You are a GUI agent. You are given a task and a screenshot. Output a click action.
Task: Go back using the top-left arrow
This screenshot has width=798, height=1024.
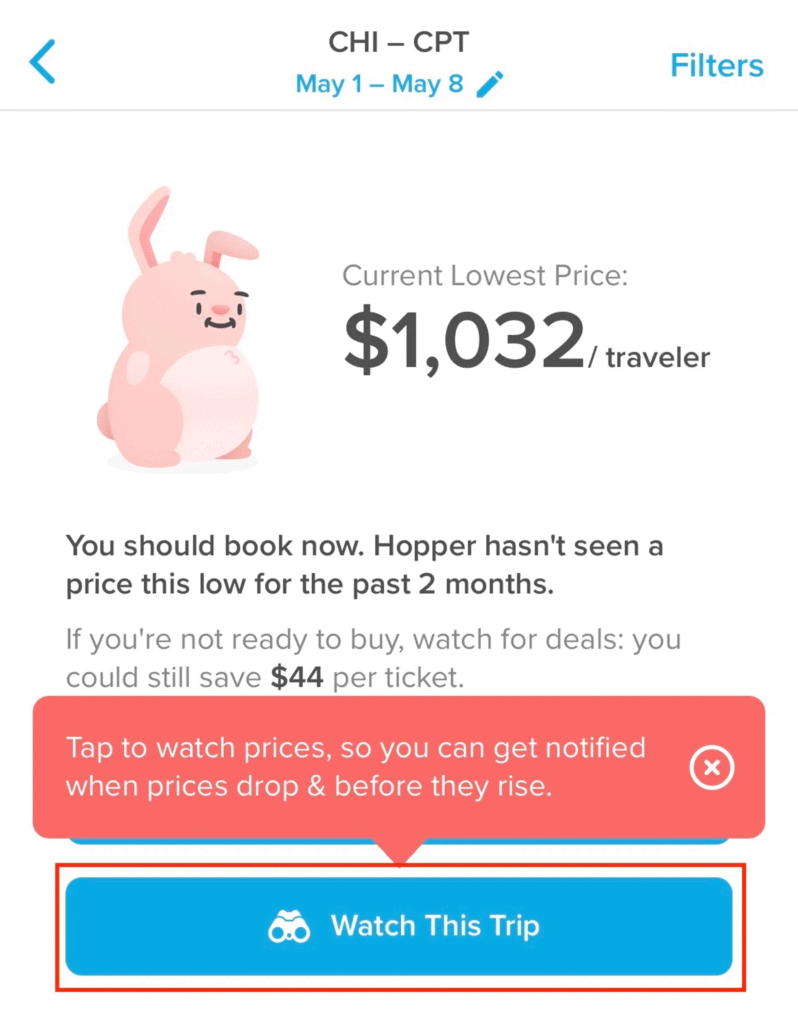pos(43,63)
